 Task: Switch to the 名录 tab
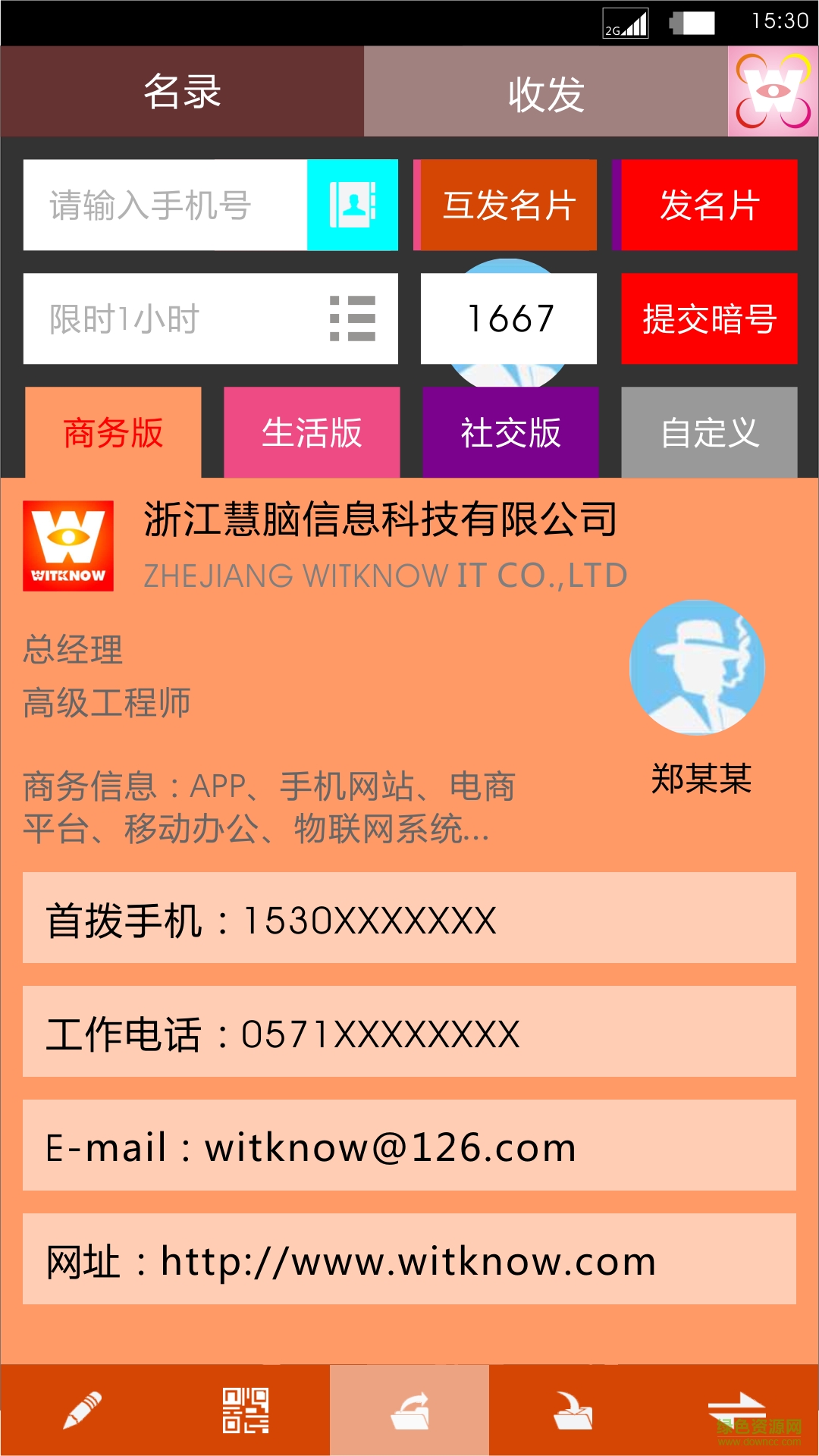[182, 92]
